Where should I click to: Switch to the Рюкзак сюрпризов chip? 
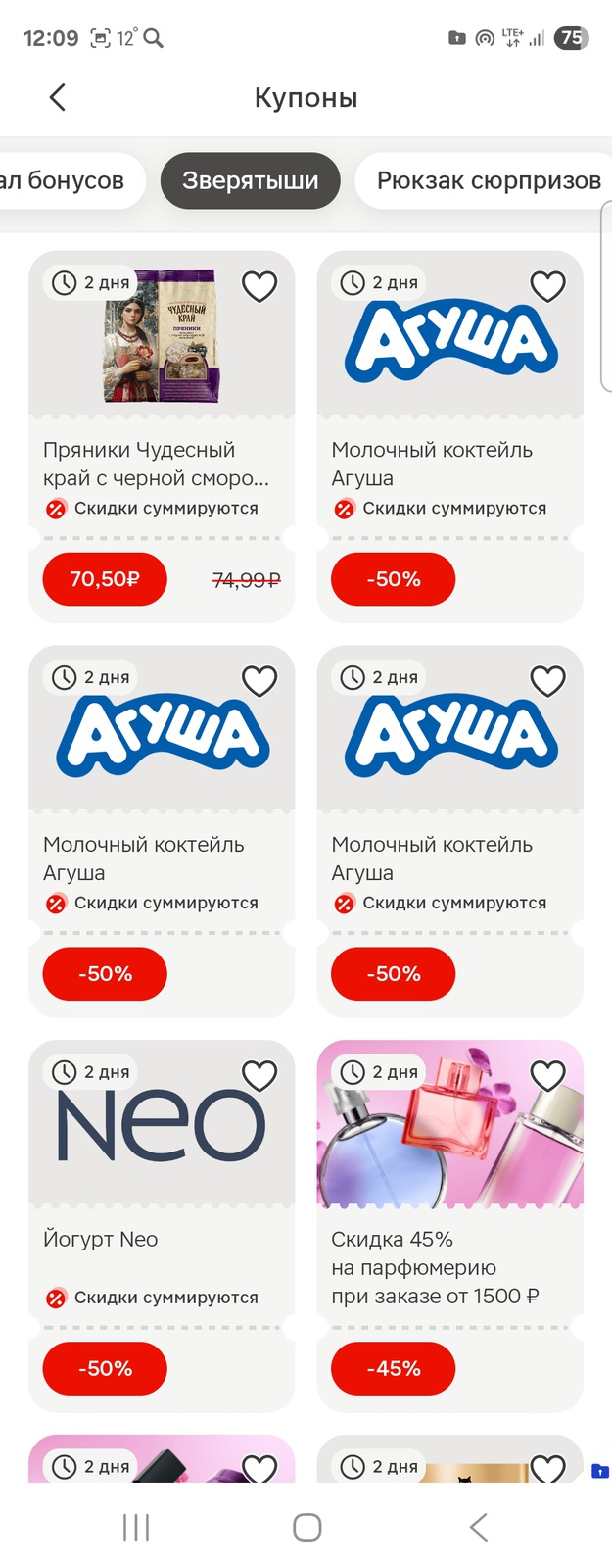488,180
